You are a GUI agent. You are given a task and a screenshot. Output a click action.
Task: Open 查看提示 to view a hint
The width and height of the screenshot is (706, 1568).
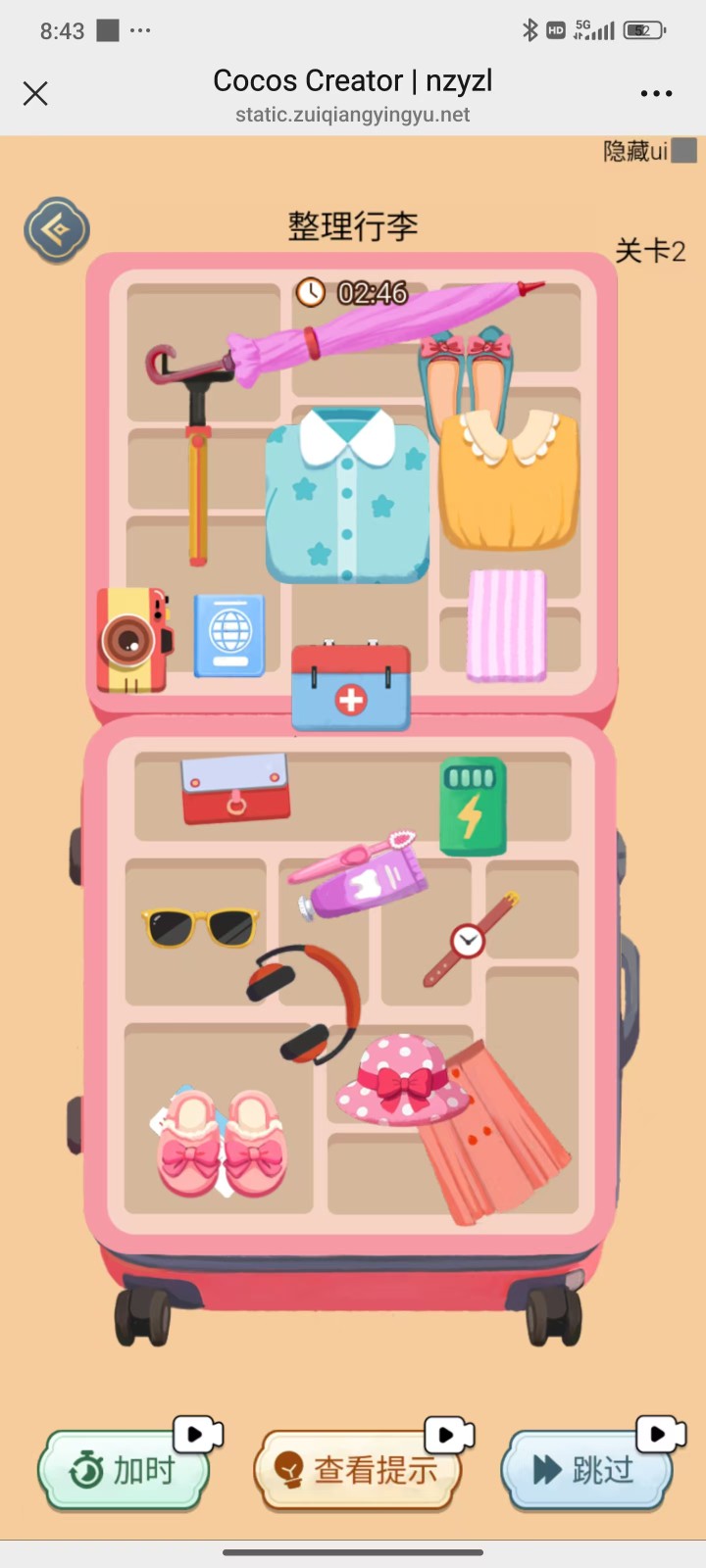click(357, 1470)
